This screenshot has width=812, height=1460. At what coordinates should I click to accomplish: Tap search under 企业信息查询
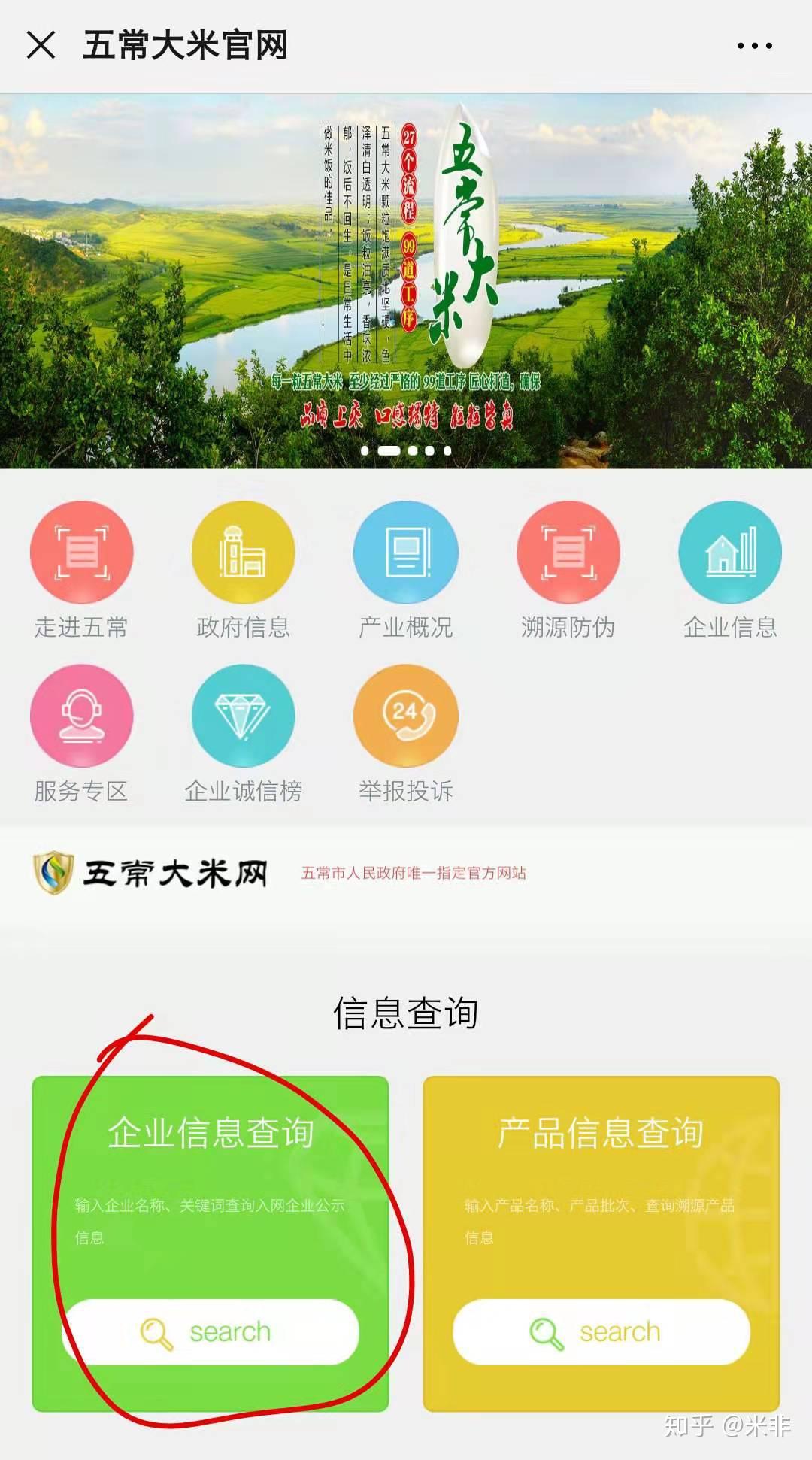[x=211, y=1332]
